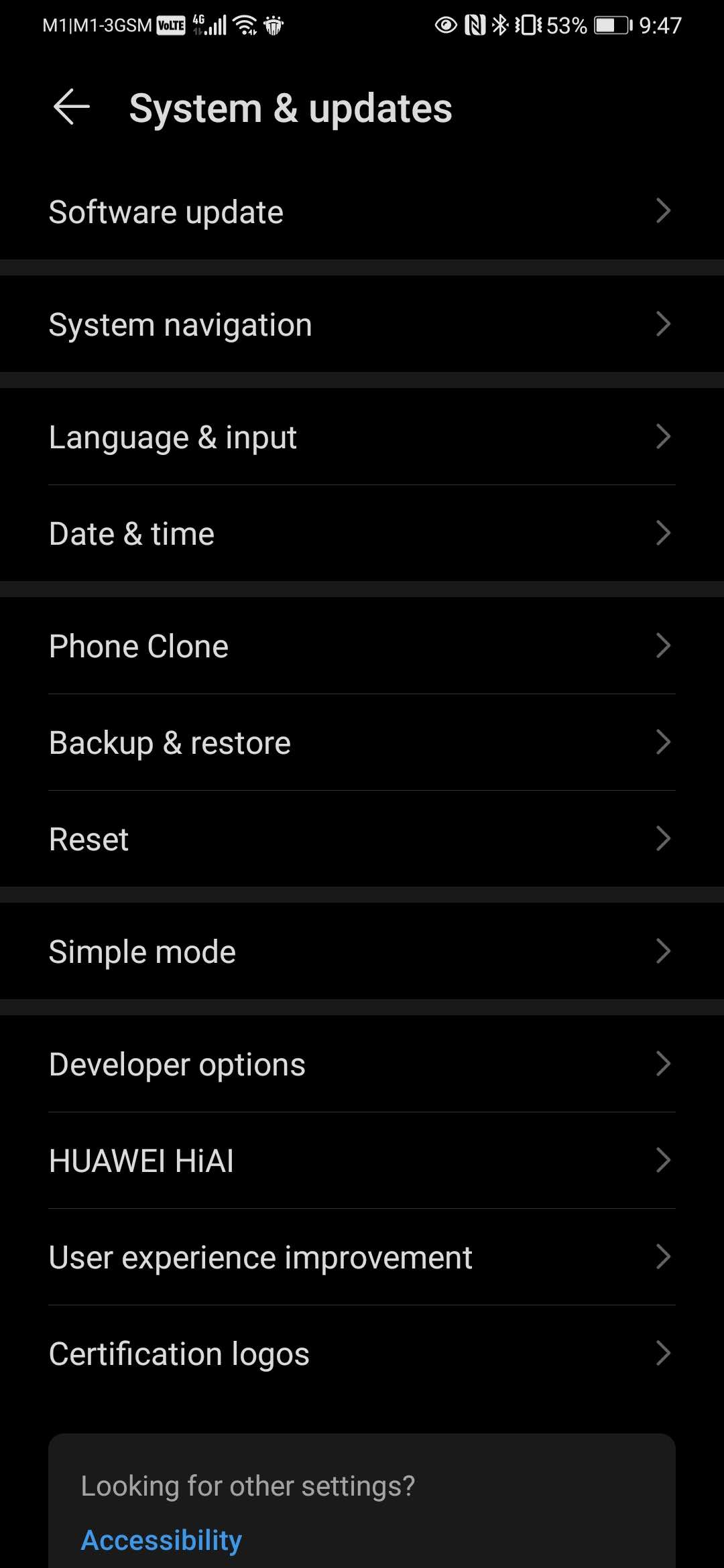The width and height of the screenshot is (724, 1568).
Task: Open HUAWEI HiAI
Action: 362,1161
